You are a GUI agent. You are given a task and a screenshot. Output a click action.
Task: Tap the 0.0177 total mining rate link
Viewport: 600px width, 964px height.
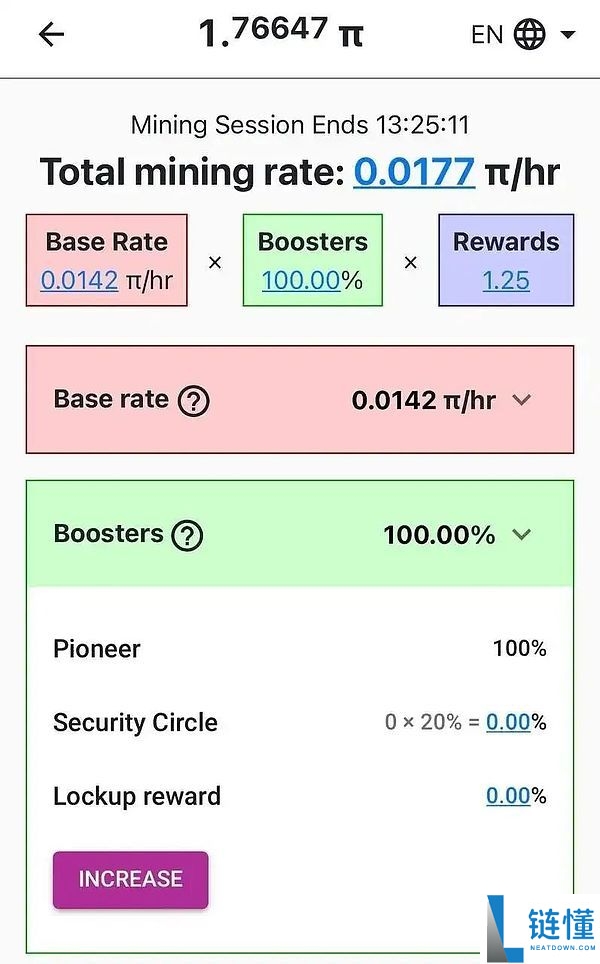pyautogui.click(x=414, y=172)
